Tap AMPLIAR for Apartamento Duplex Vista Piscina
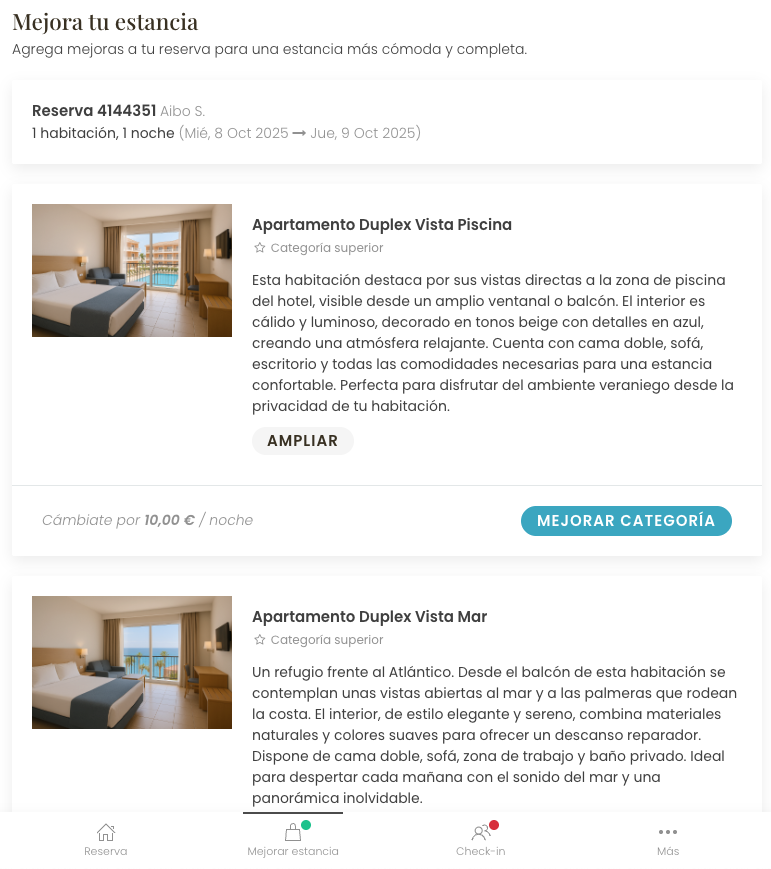This screenshot has width=771, height=869. (302, 441)
